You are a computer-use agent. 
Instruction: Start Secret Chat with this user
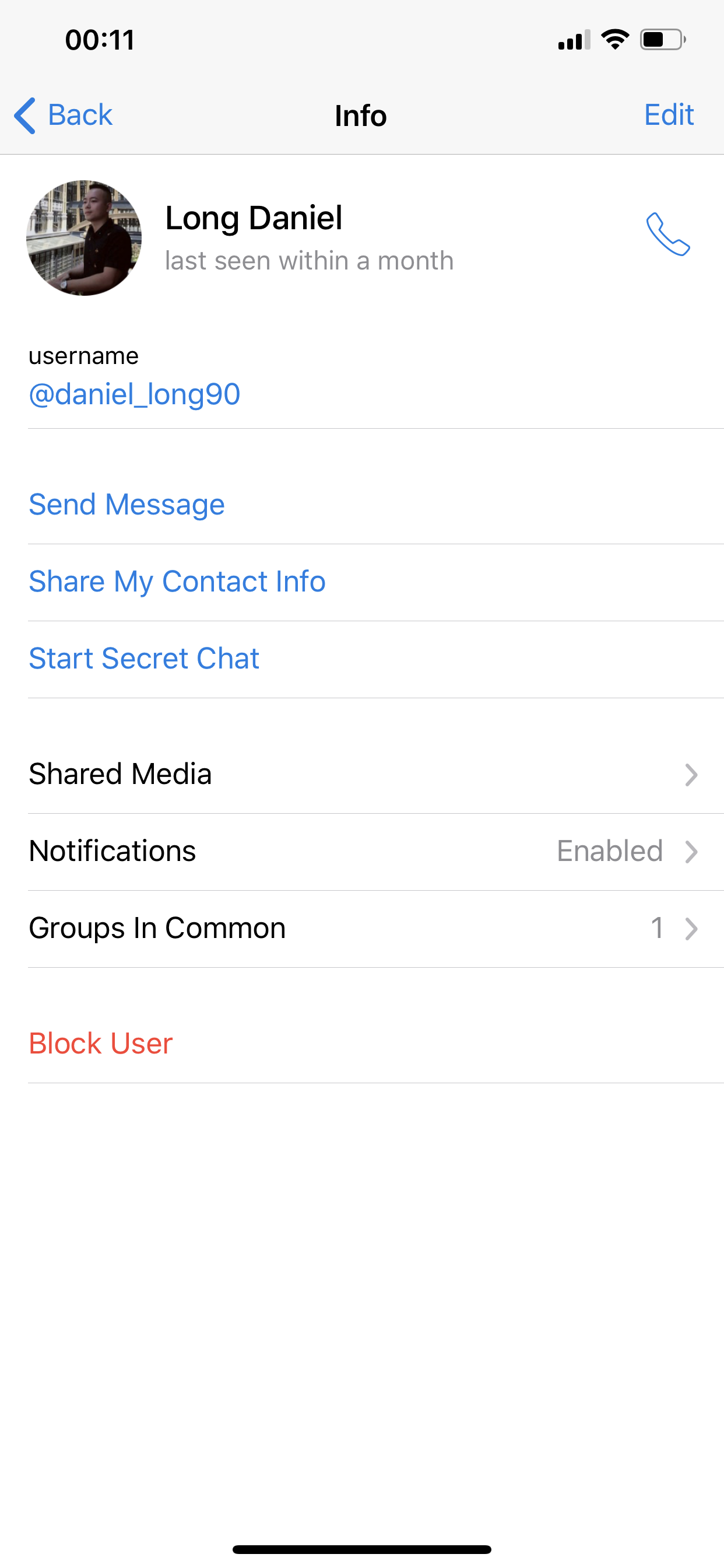(x=144, y=659)
